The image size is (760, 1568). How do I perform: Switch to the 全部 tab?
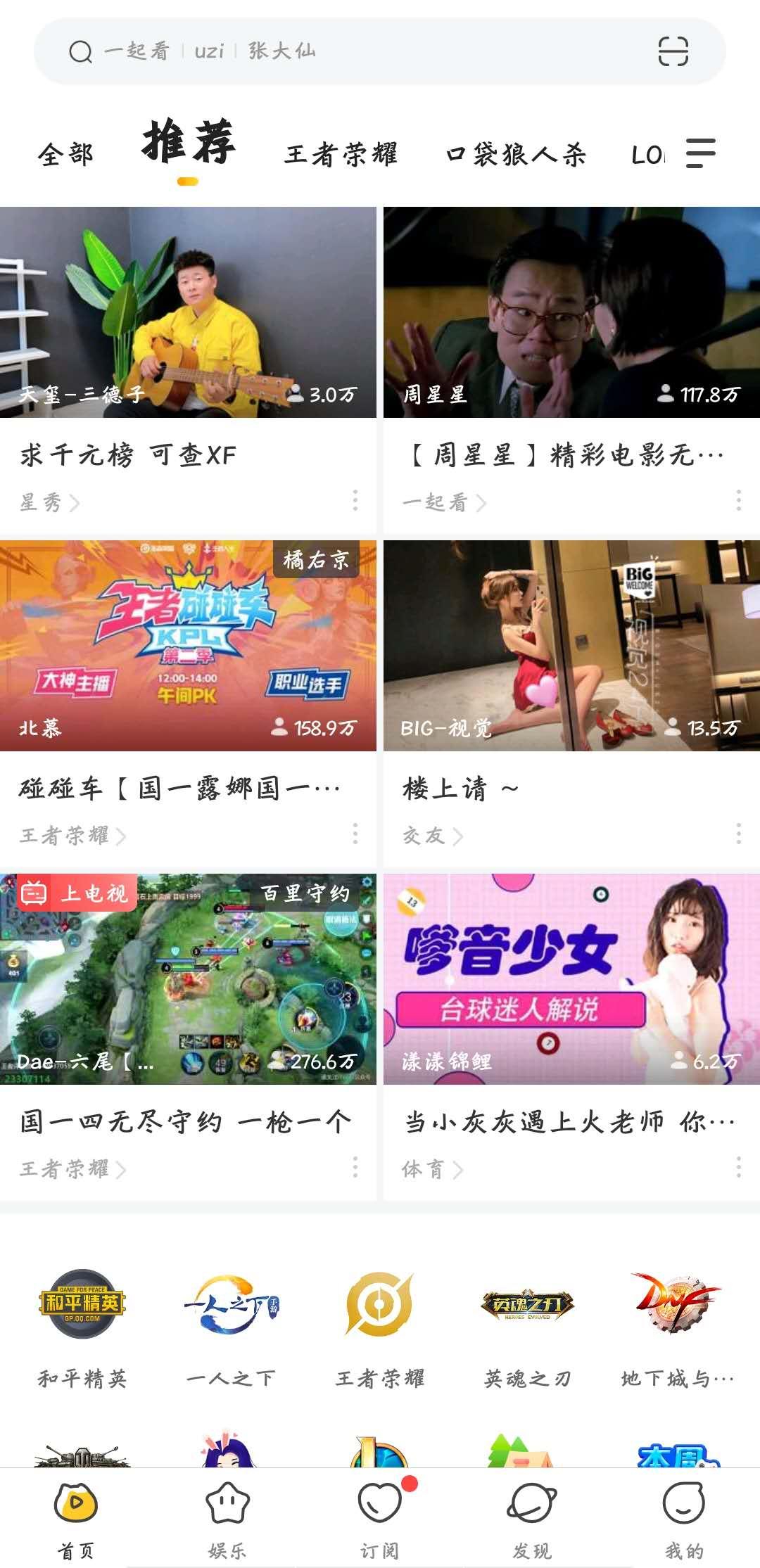65,155
